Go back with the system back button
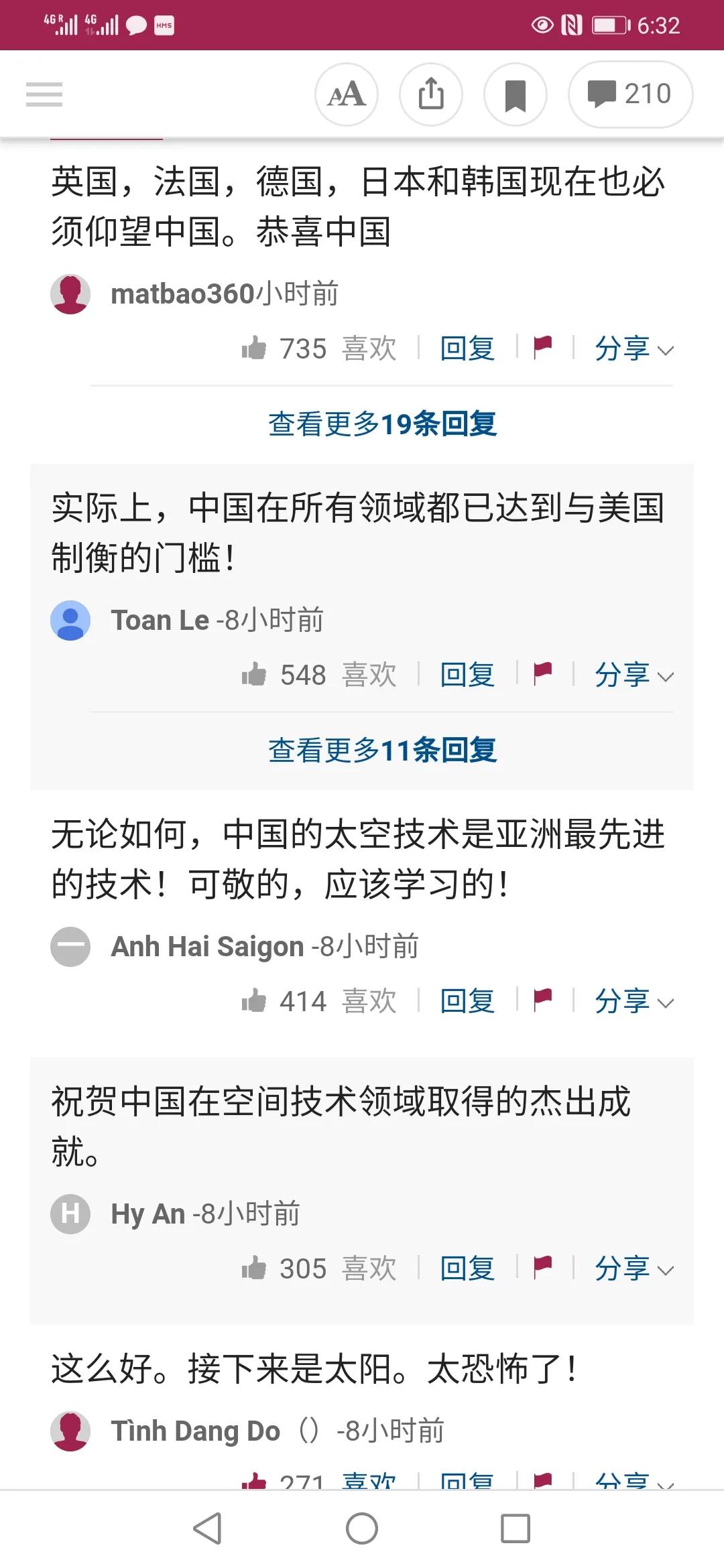Screen dimensions: 724x1568 click(208, 1528)
